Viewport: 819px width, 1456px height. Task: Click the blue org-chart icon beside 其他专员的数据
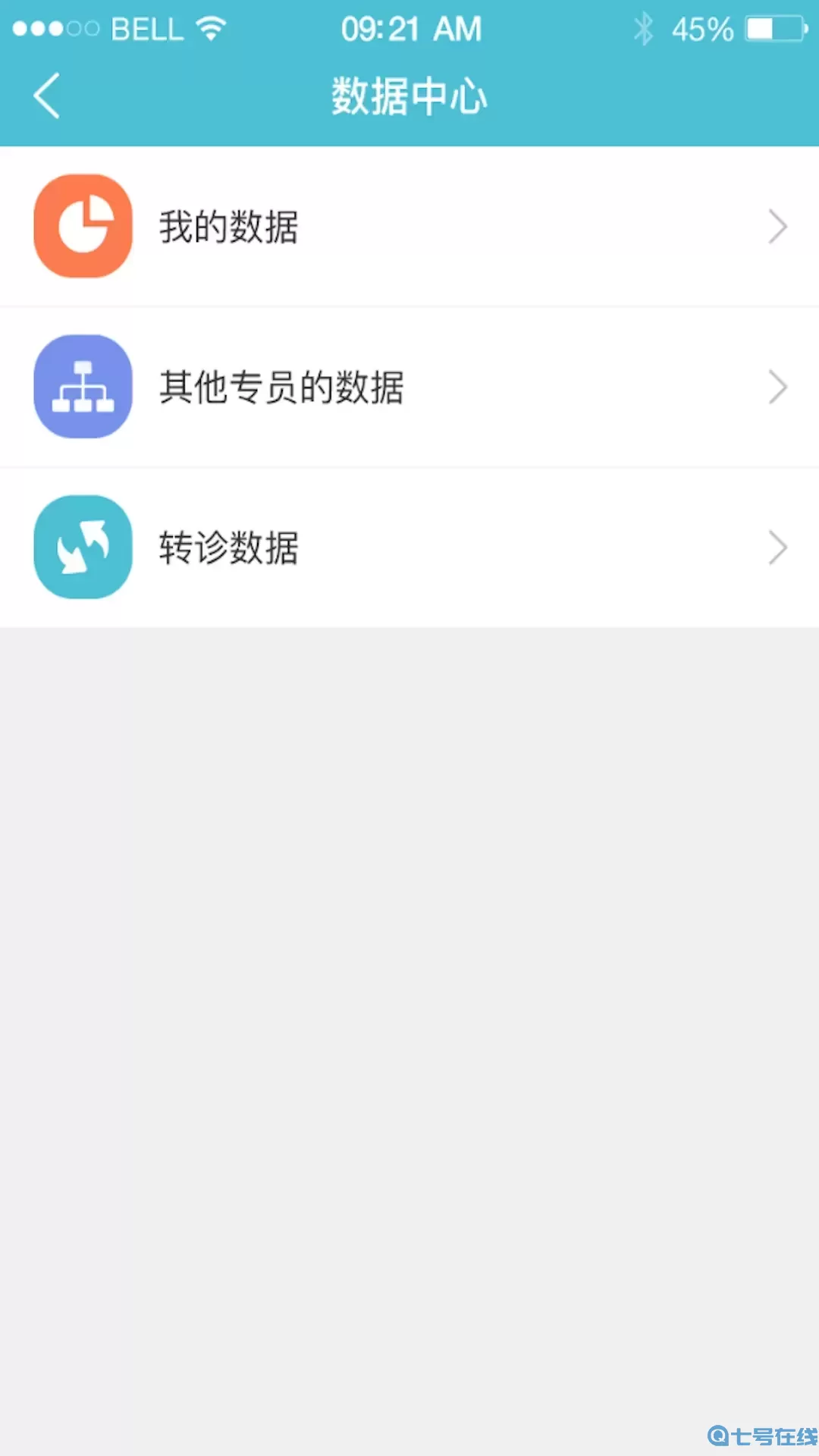83,387
